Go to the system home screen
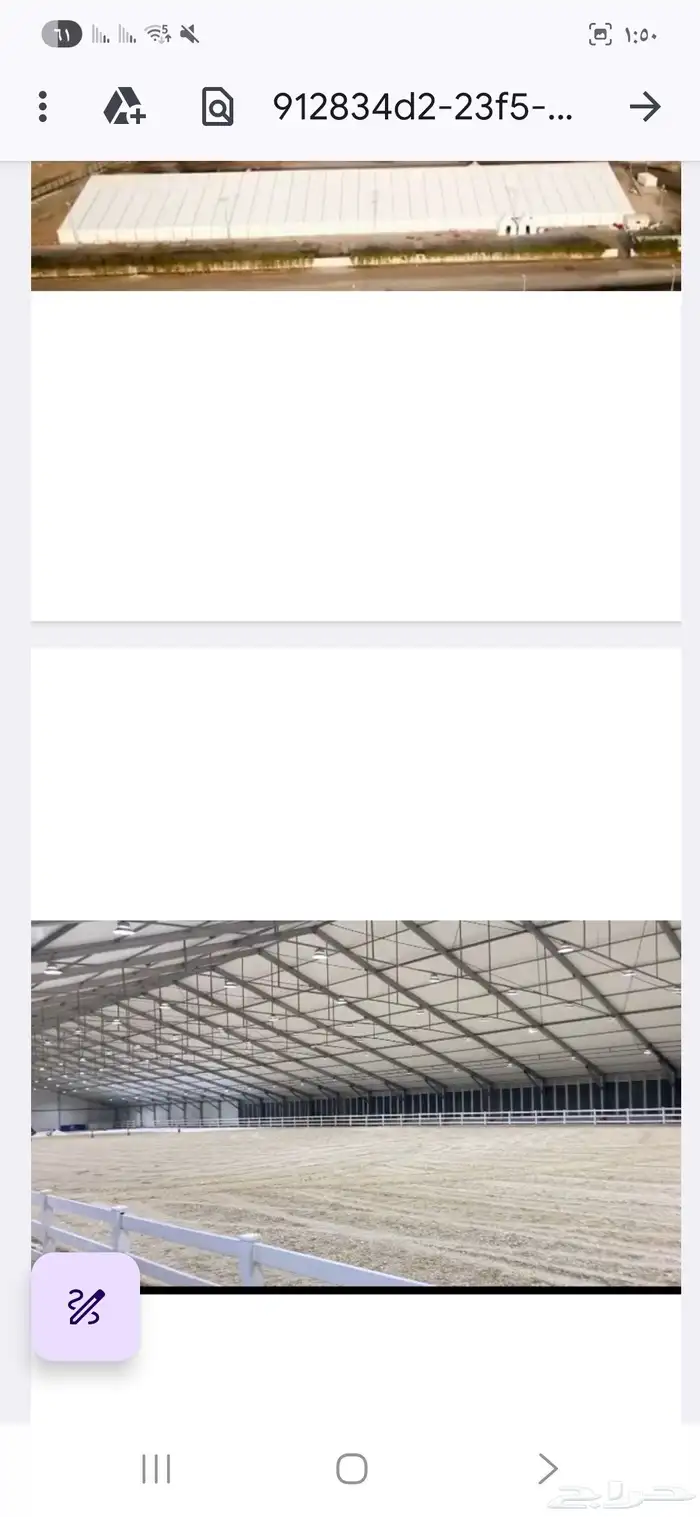Image resolution: width=700 pixels, height=1517 pixels. pyautogui.click(x=351, y=1468)
